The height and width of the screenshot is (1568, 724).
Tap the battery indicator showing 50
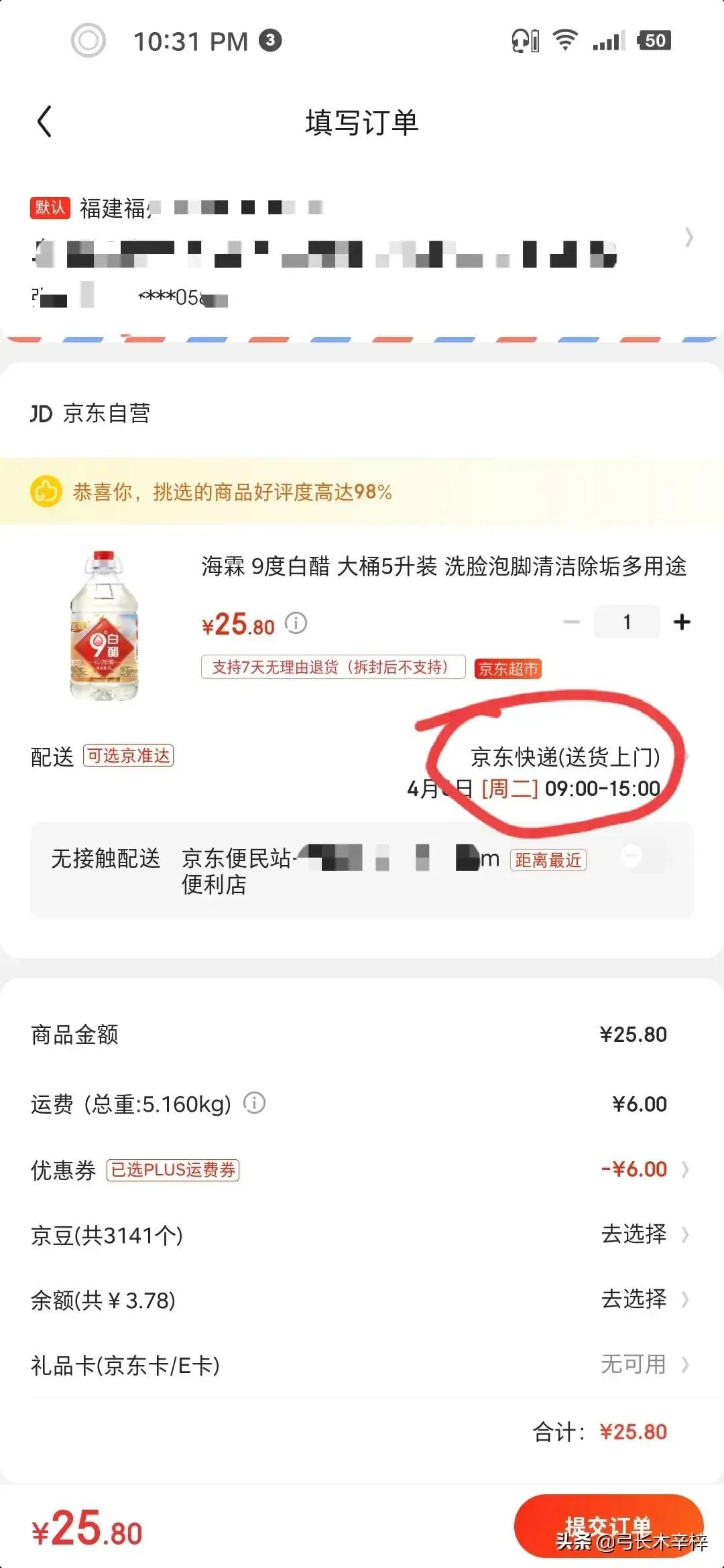tap(654, 42)
